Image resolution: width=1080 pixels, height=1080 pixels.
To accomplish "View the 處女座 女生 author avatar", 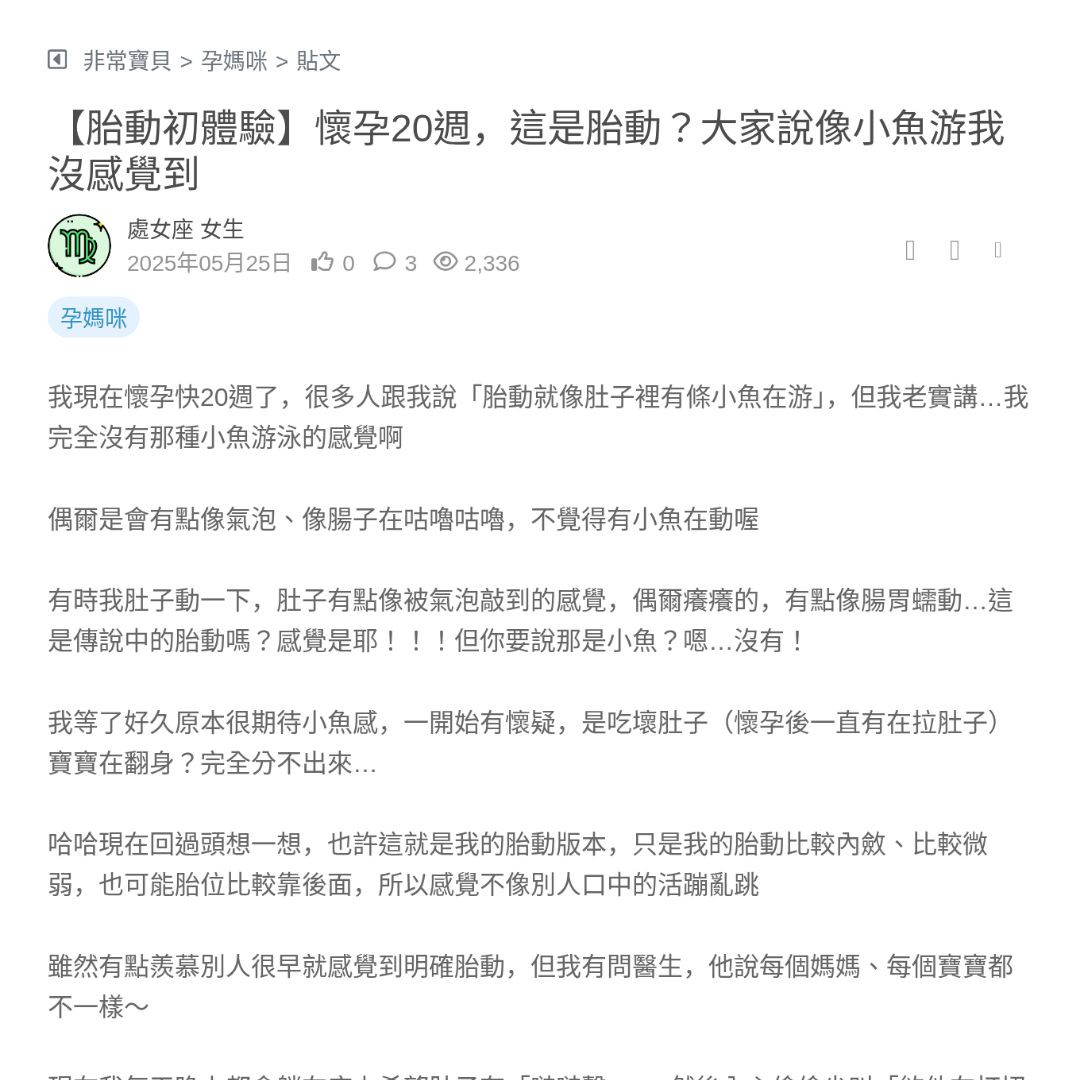I will 79,245.
